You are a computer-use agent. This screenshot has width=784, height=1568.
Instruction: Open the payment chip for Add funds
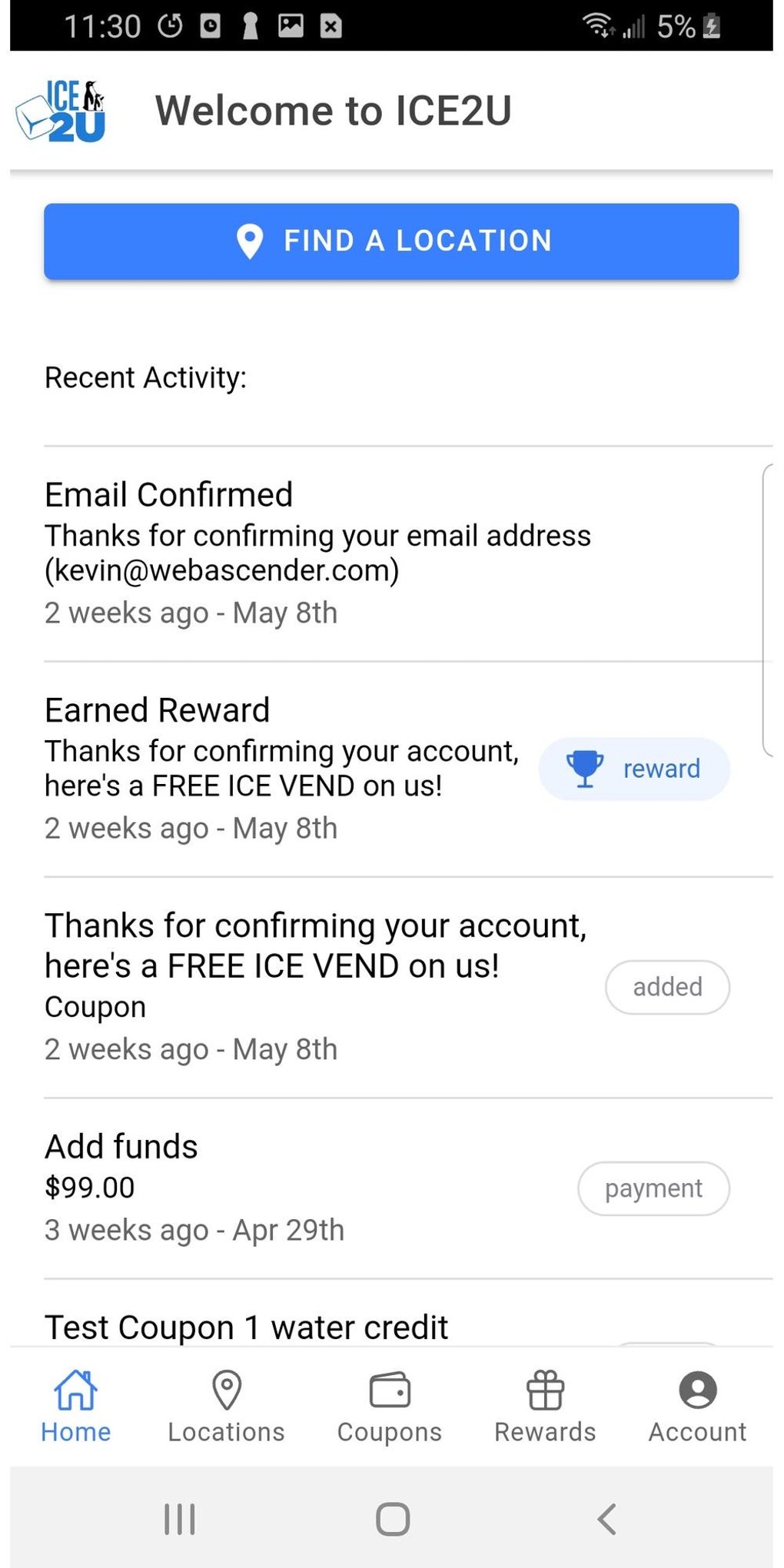point(653,1188)
